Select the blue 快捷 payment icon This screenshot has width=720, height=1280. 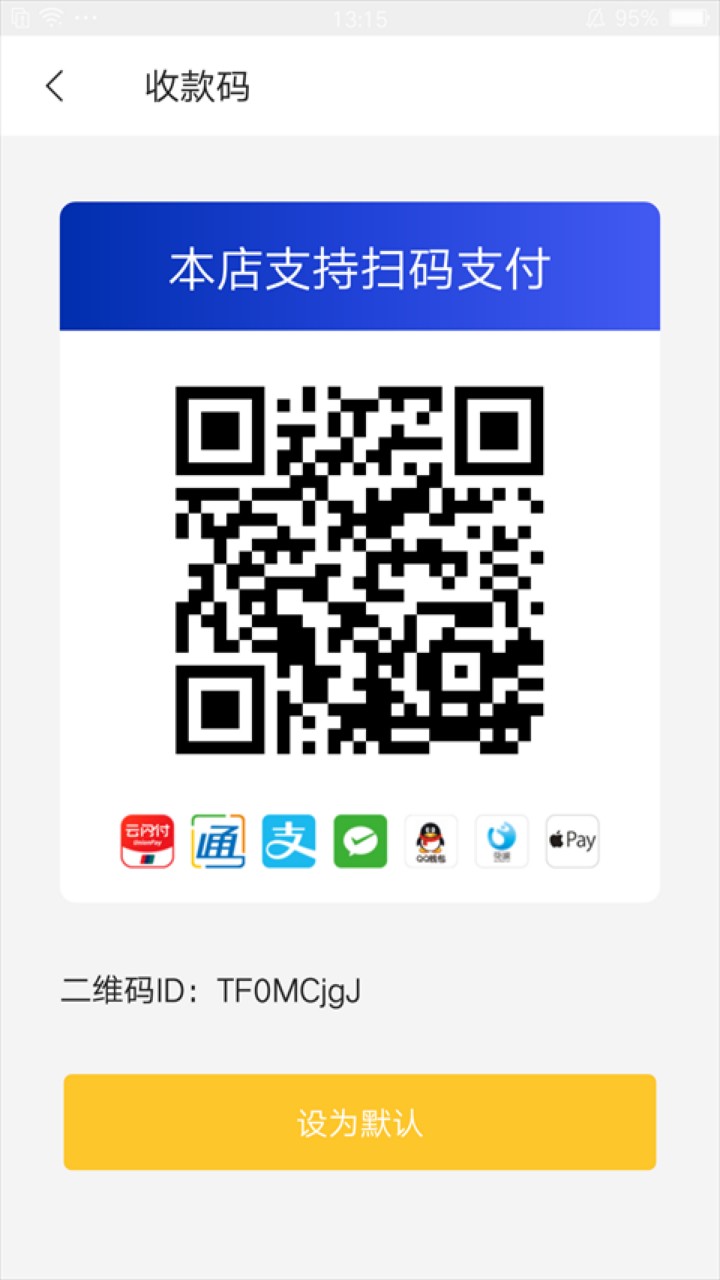(x=501, y=841)
